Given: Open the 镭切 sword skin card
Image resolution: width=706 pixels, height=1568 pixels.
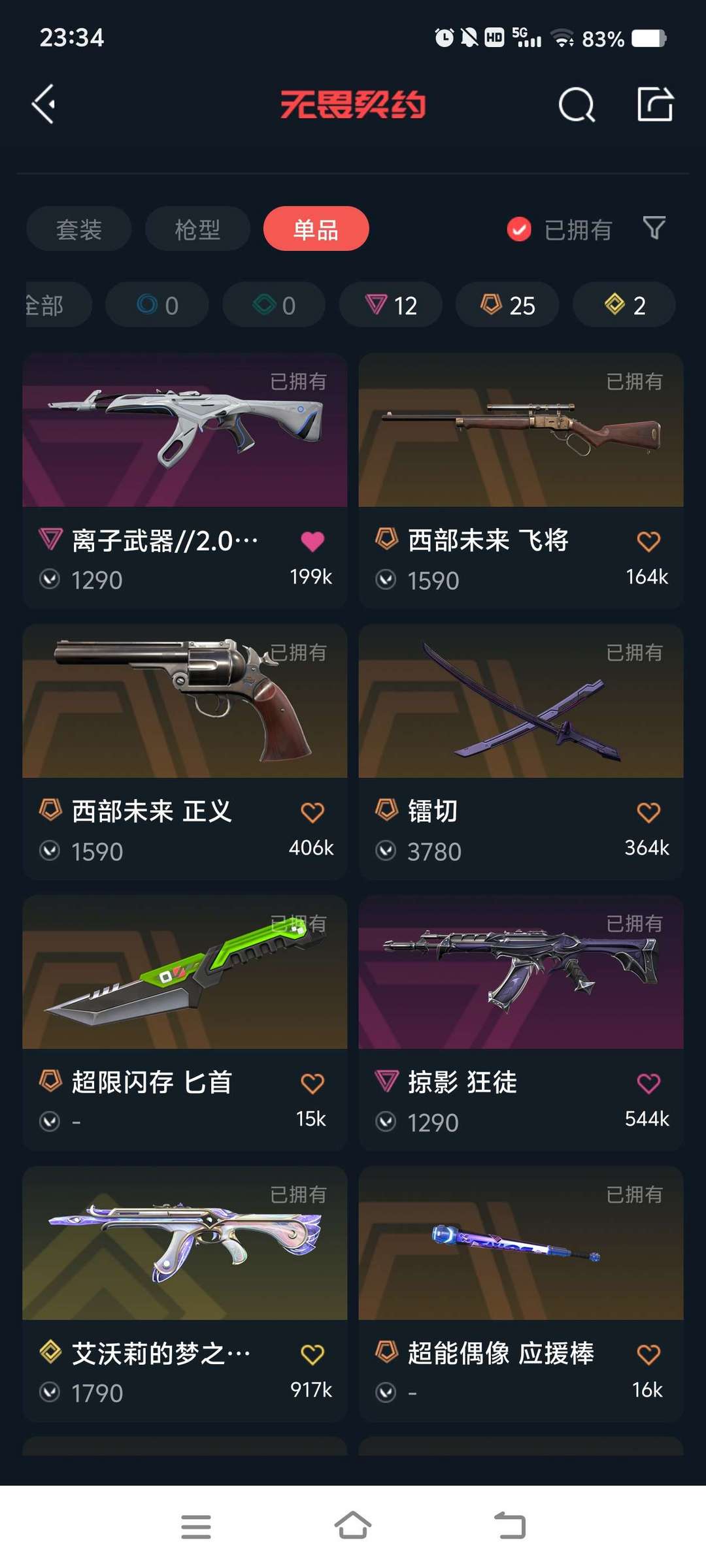Looking at the screenshot, I should 521,752.
